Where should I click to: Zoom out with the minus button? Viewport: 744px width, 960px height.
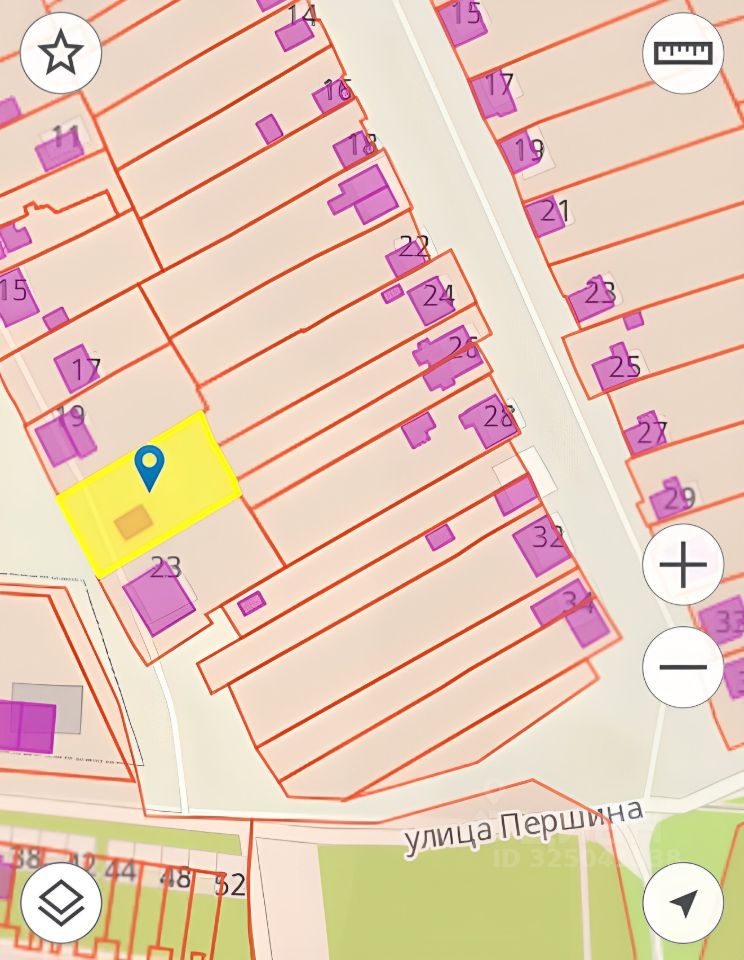coord(683,667)
